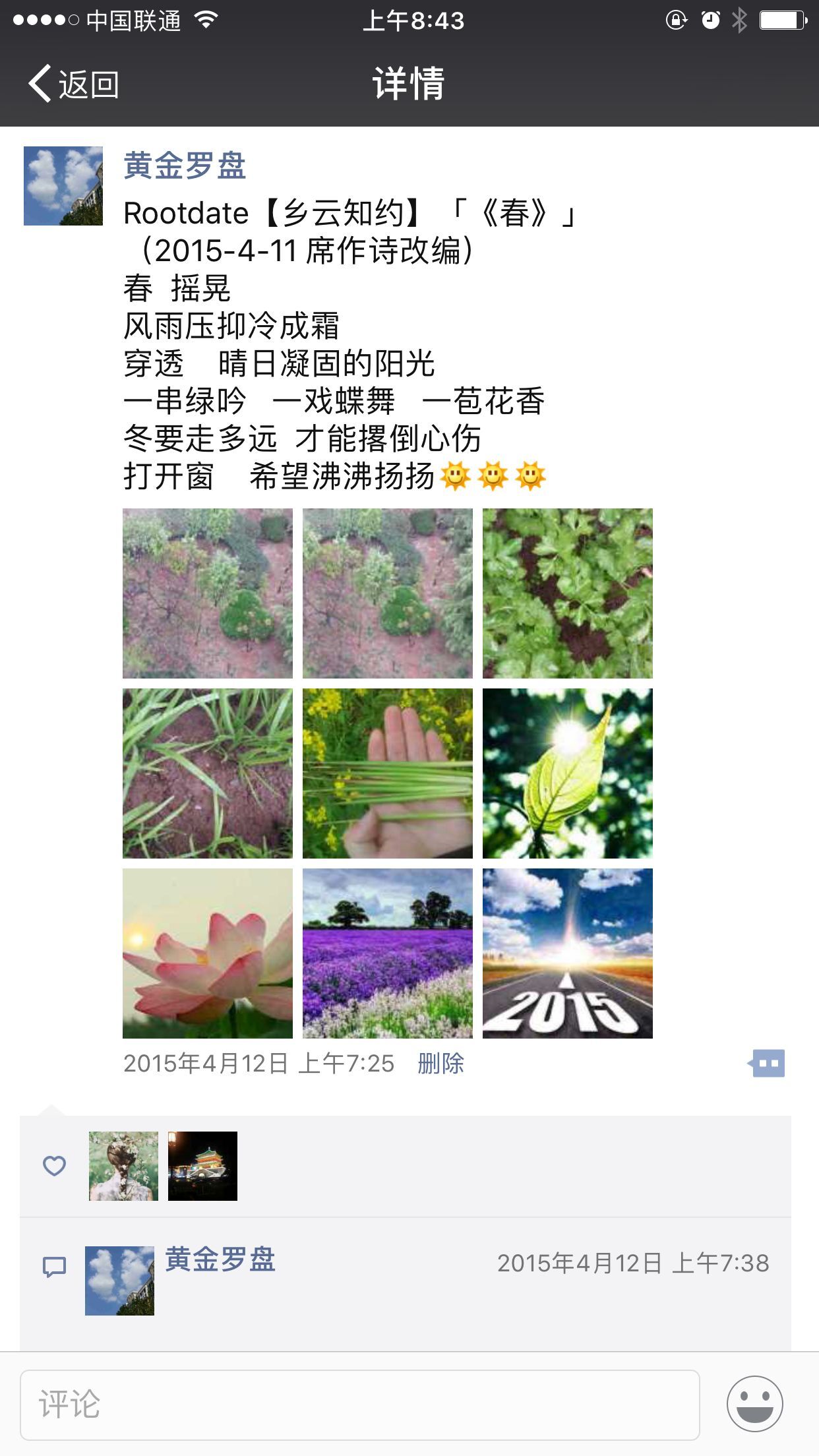Open the liker avatar with the girl's braided hair
The width and height of the screenshot is (819, 1456).
tap(123, 1166)
